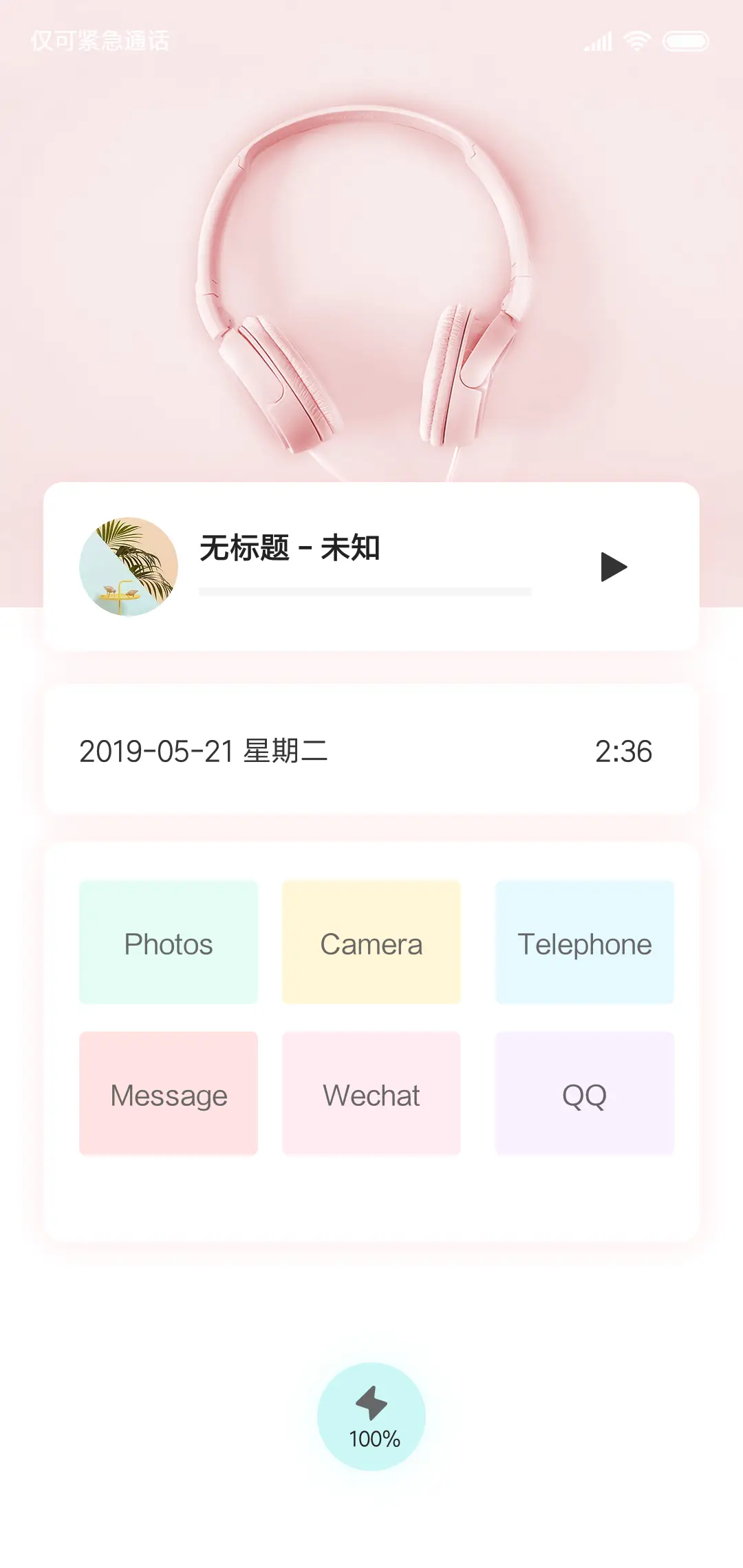Image resolution: width=743 pixels, height=1568 pixels.
Task: Open the Message shortcut
Action: point(167,1094)
